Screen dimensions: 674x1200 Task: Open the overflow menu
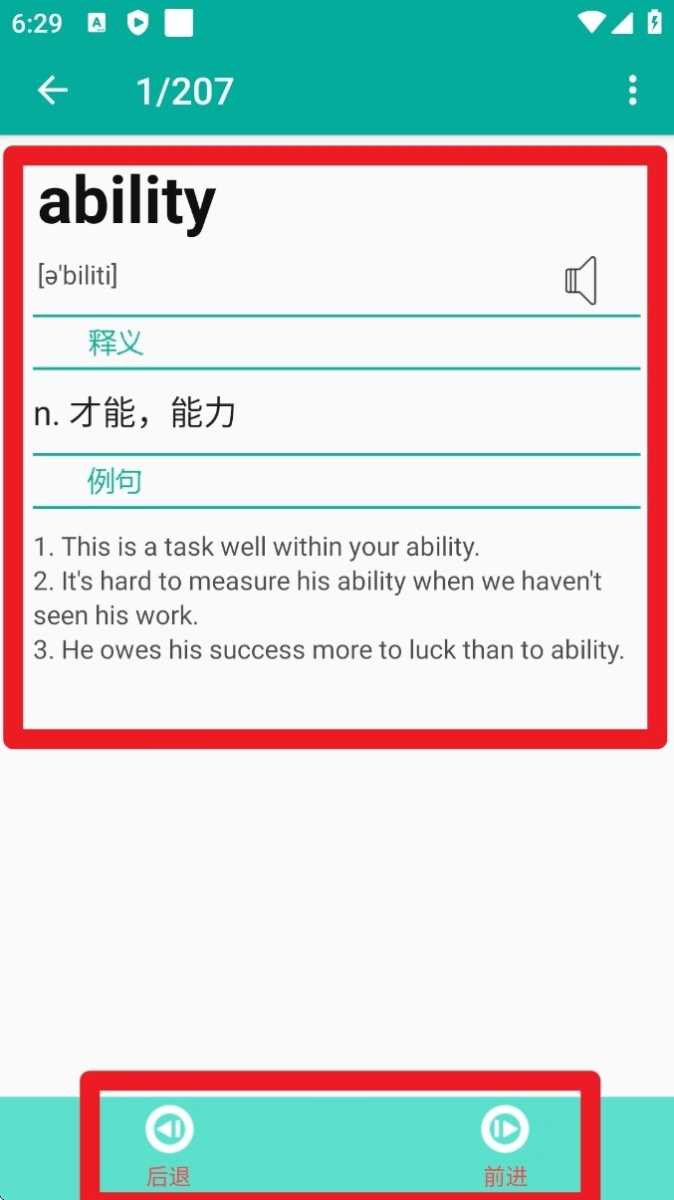[632, 91]
